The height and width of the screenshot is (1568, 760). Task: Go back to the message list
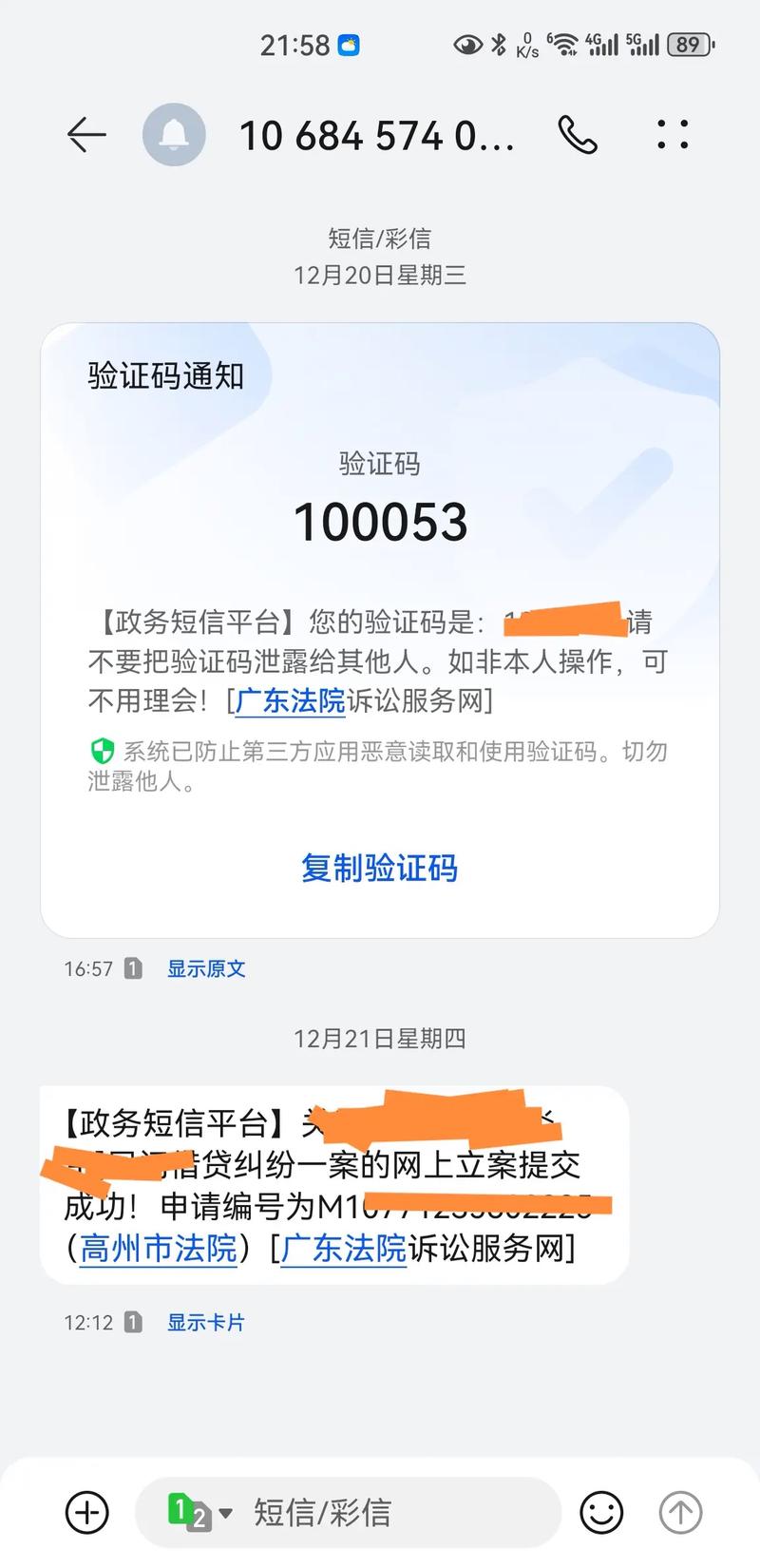coord(86,136)
